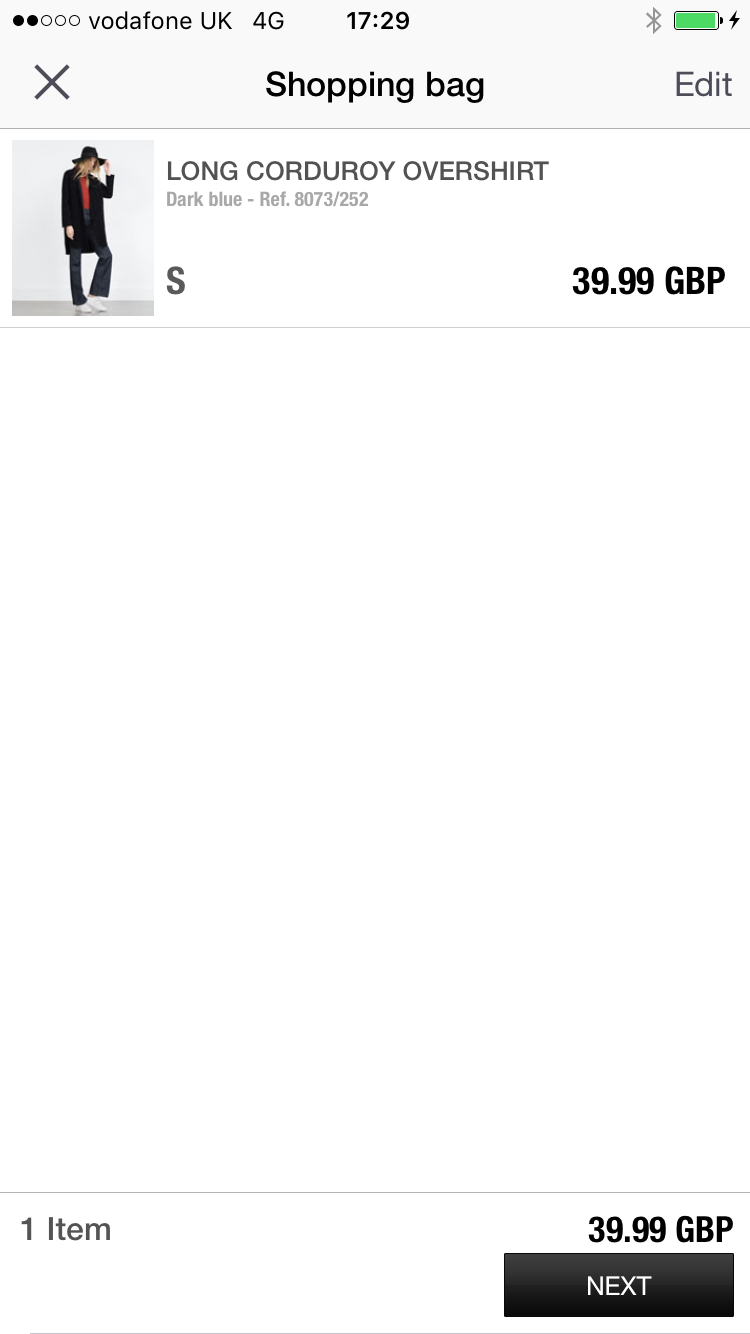Proceed with the NEXT button
The height and width of the screenshot is (1334, 750).
(x=618, y=1285)
